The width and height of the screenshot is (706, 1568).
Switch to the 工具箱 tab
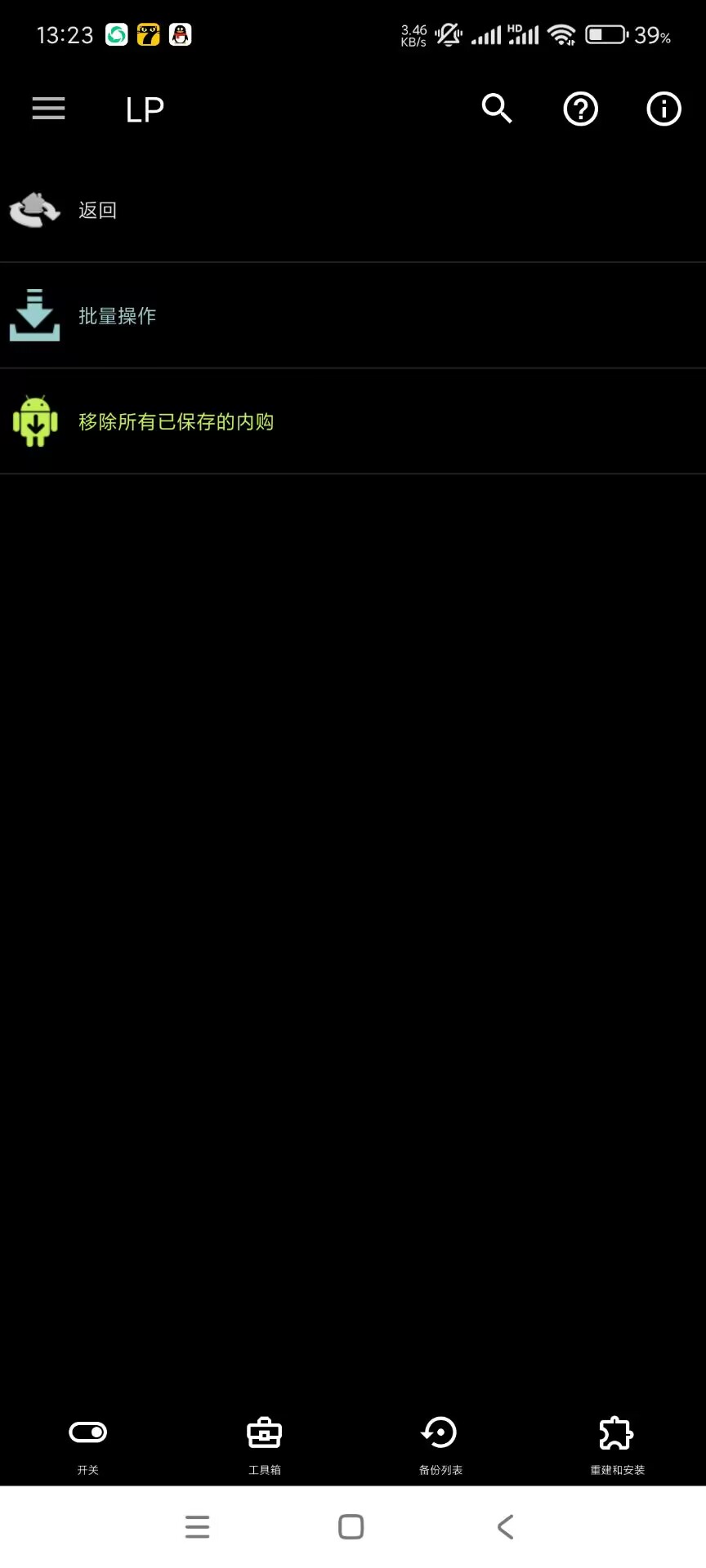(264, 1444)
